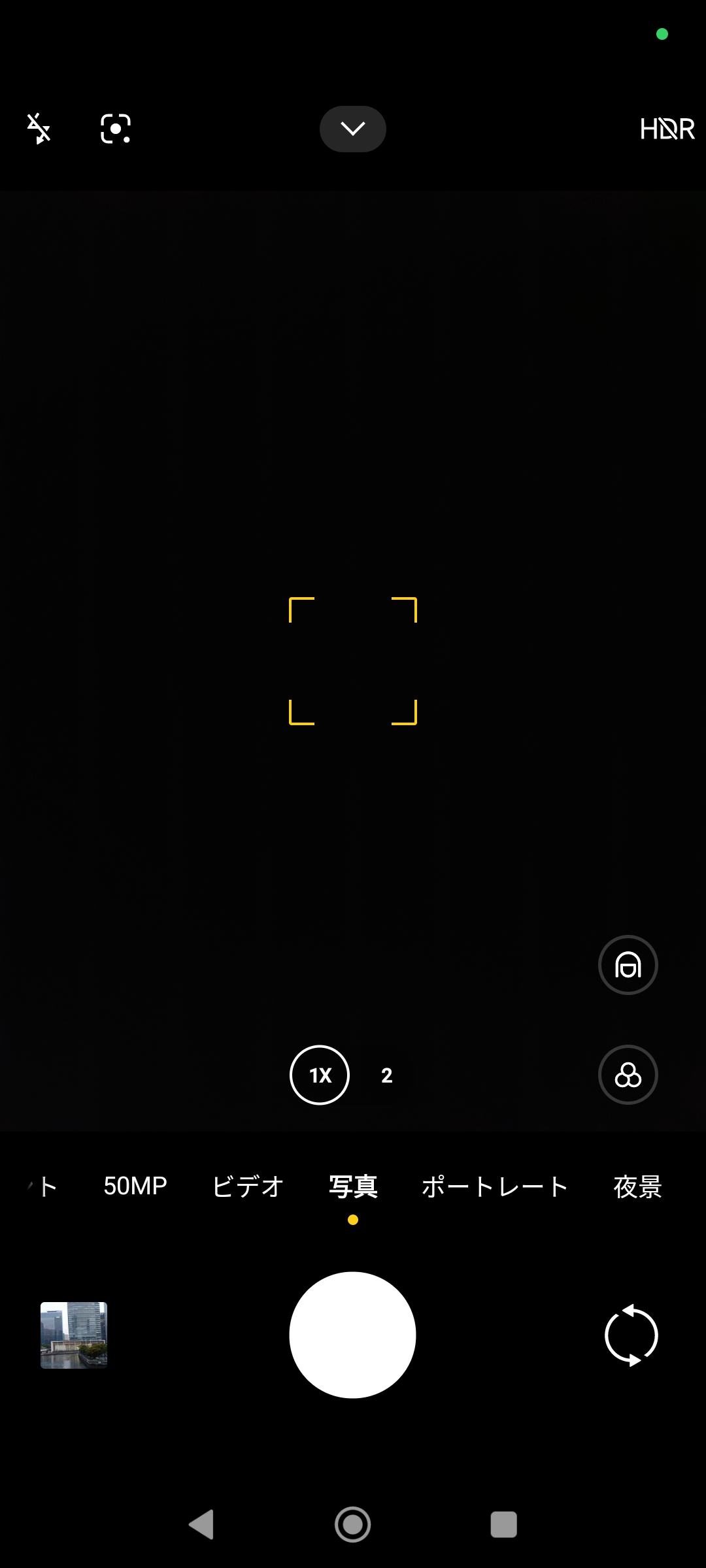
Task: Open Google Lens scan icon
Action: pos(116,129)
